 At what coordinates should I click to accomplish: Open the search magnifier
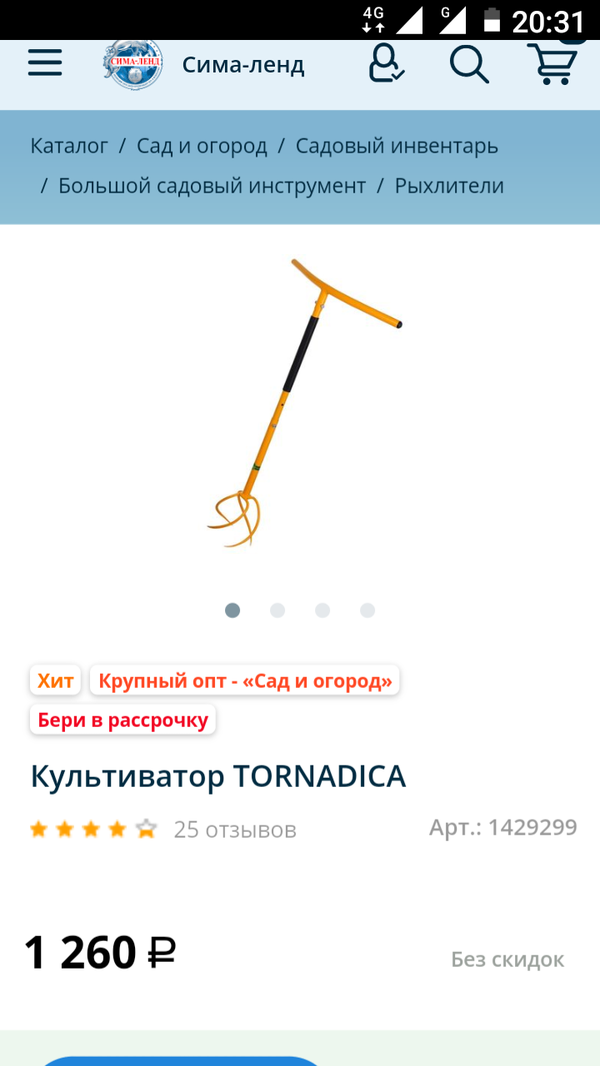coord(468,64)
